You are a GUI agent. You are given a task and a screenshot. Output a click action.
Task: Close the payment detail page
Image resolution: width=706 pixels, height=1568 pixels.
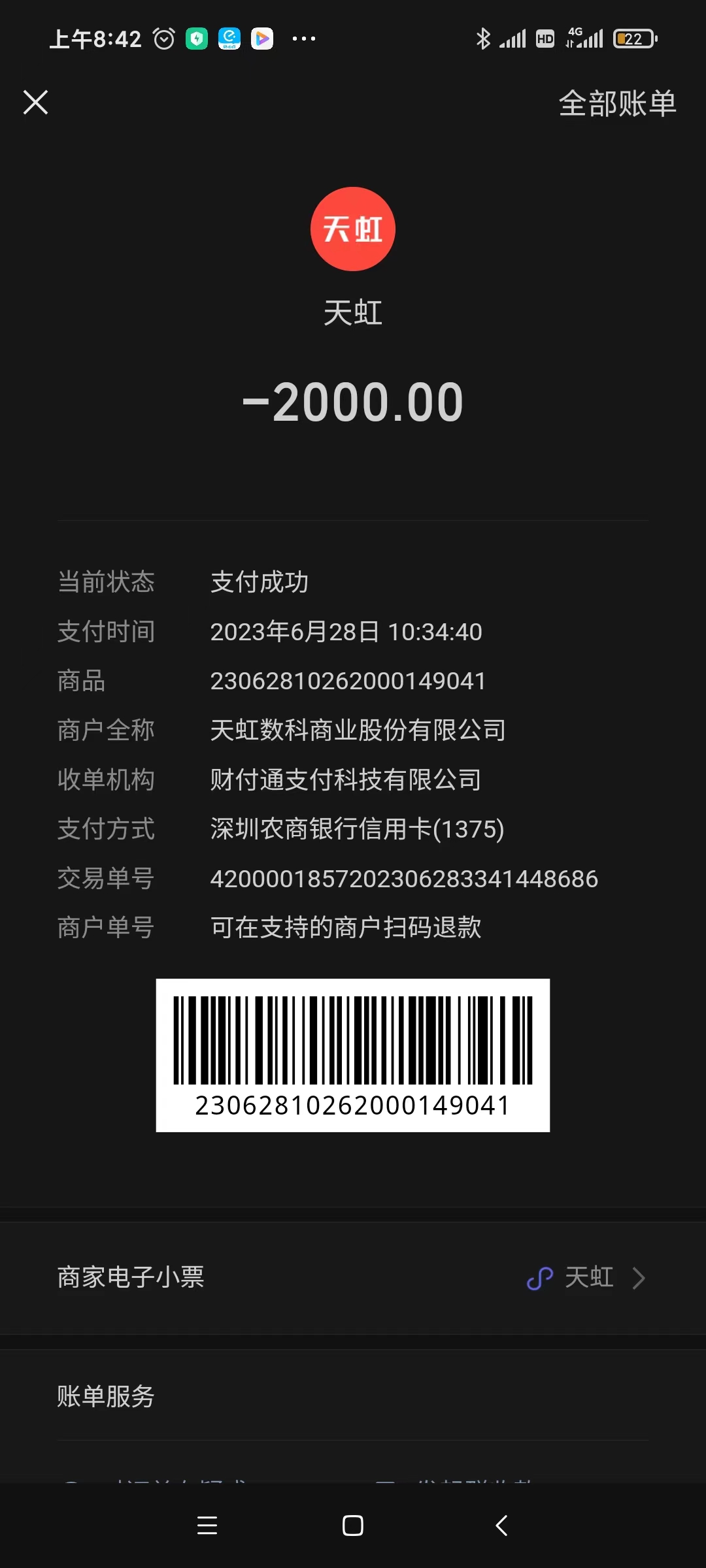pyautogui.click(x=35, y=103)
